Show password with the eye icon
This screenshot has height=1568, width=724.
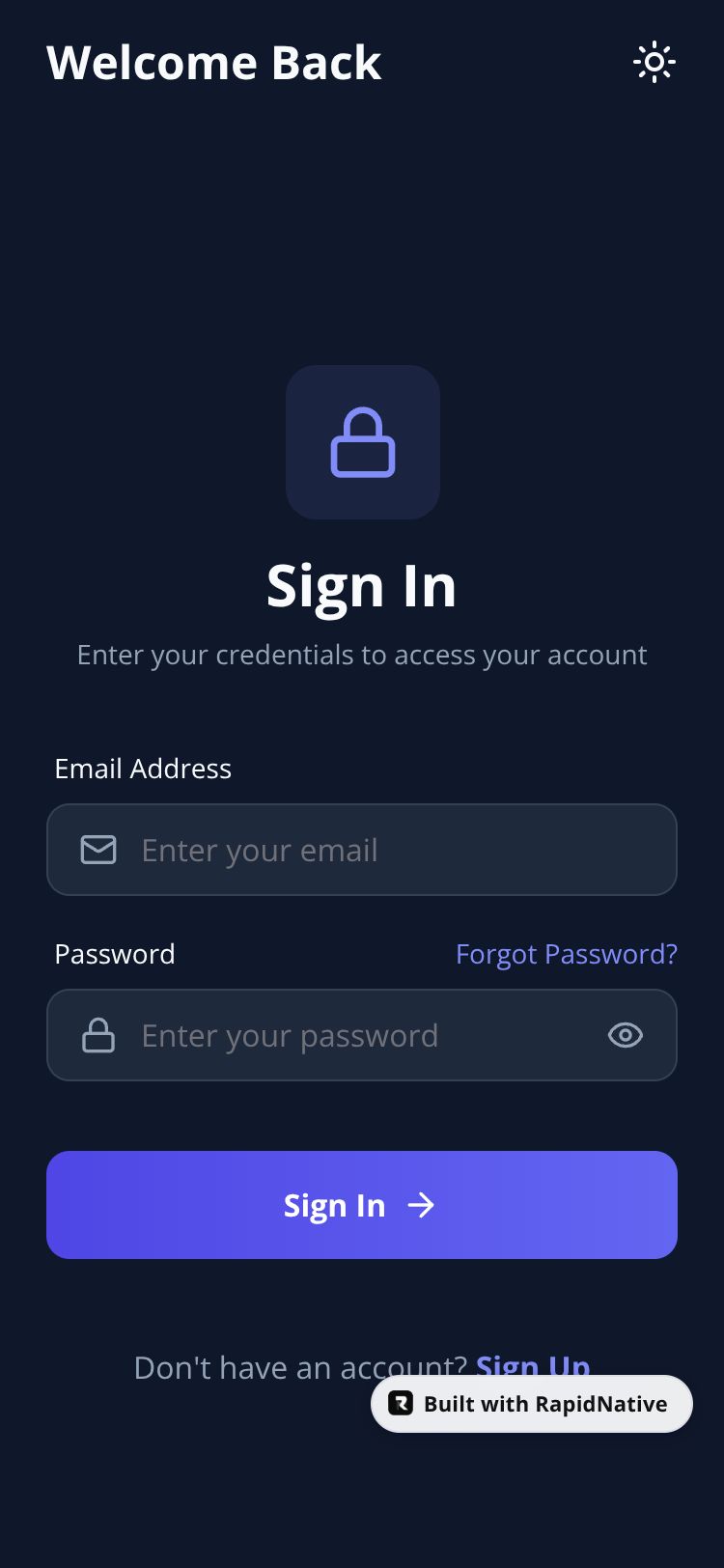(x=625, y=1035)
